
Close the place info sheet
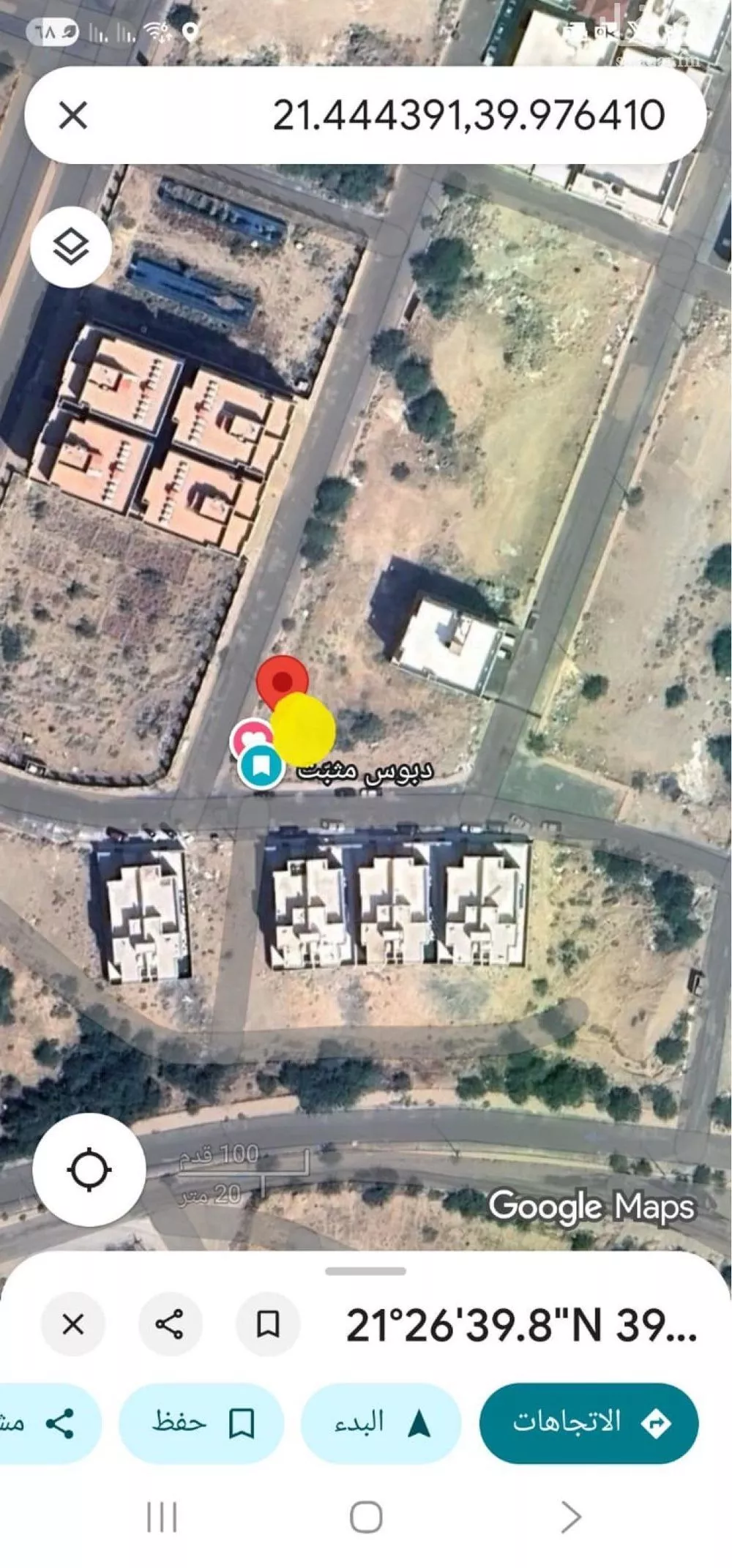(73, 1324)
